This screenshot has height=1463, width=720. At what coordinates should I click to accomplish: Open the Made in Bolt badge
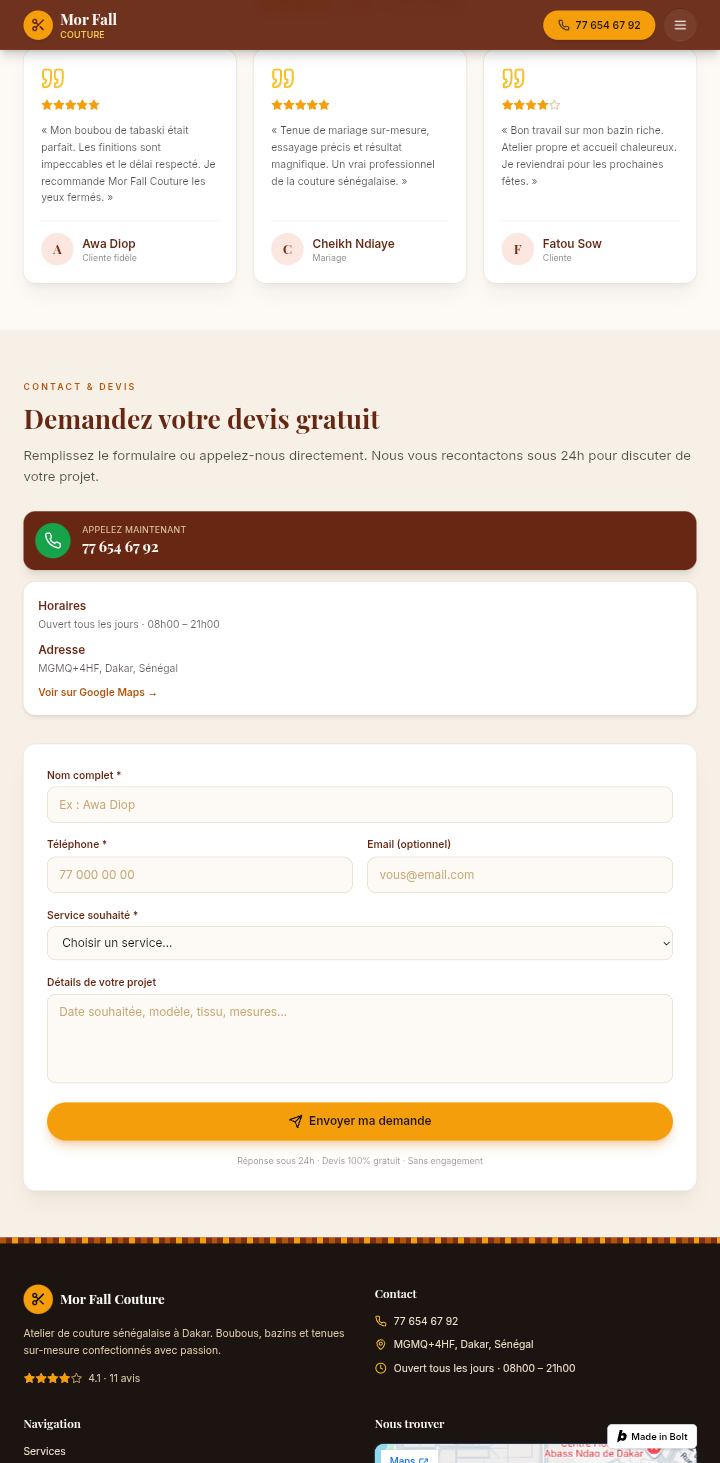[652, 1437]
